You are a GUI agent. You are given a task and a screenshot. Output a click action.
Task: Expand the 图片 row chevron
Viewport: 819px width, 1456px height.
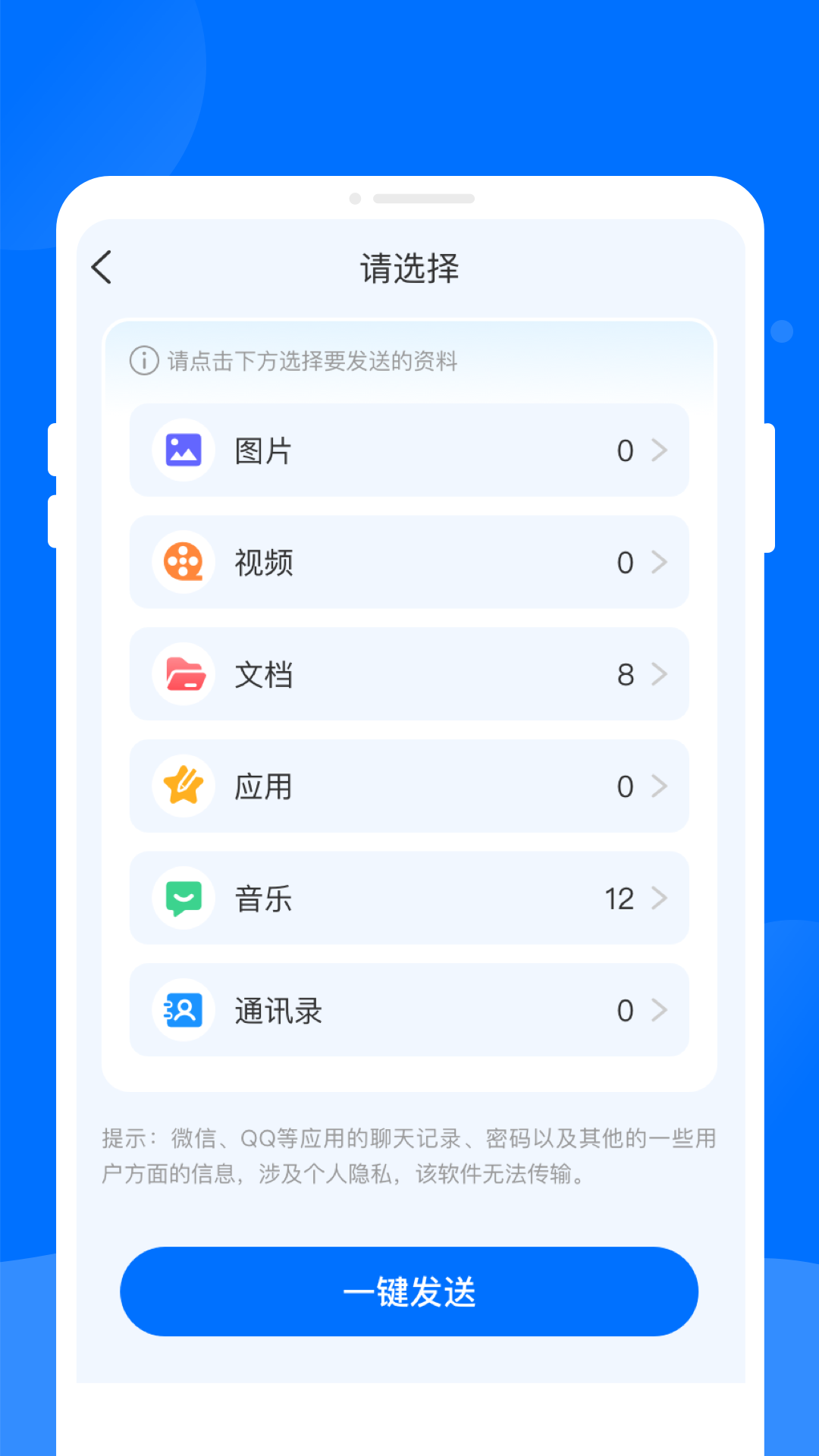click(x=661, y=450)
